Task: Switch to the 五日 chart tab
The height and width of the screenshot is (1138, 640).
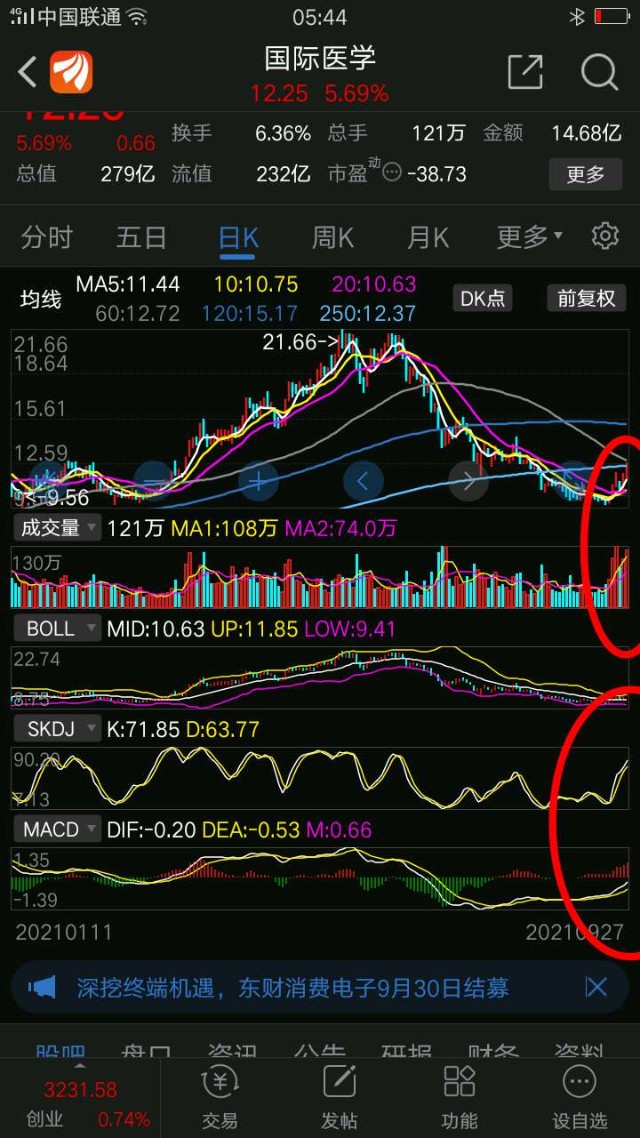Action: tap(141, 237)
